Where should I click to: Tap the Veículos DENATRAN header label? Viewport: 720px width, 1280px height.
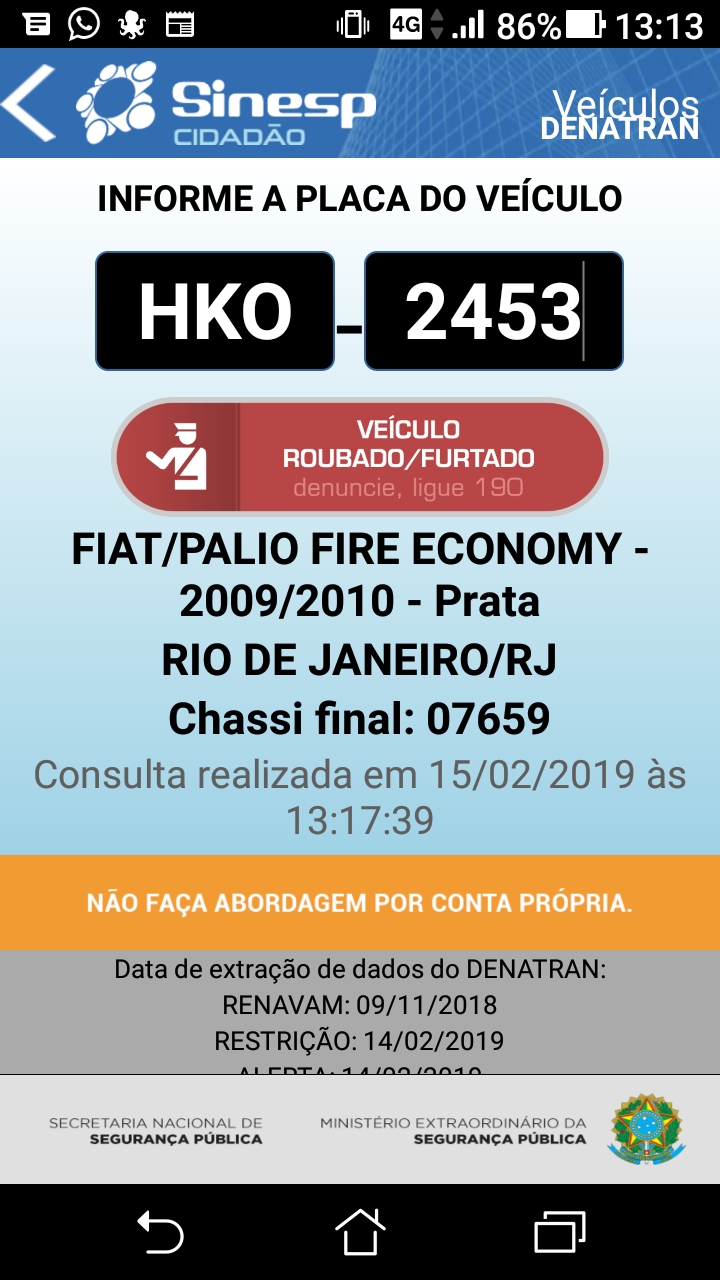coord(618,113)
